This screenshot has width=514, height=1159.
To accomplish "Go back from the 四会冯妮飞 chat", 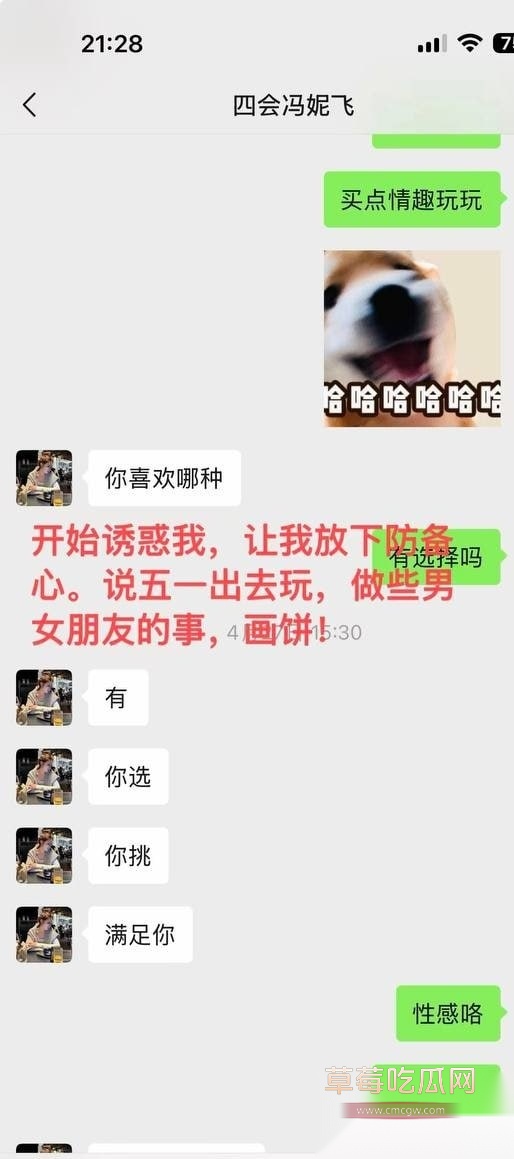I will pyautogui.click(x=30, y=105).
